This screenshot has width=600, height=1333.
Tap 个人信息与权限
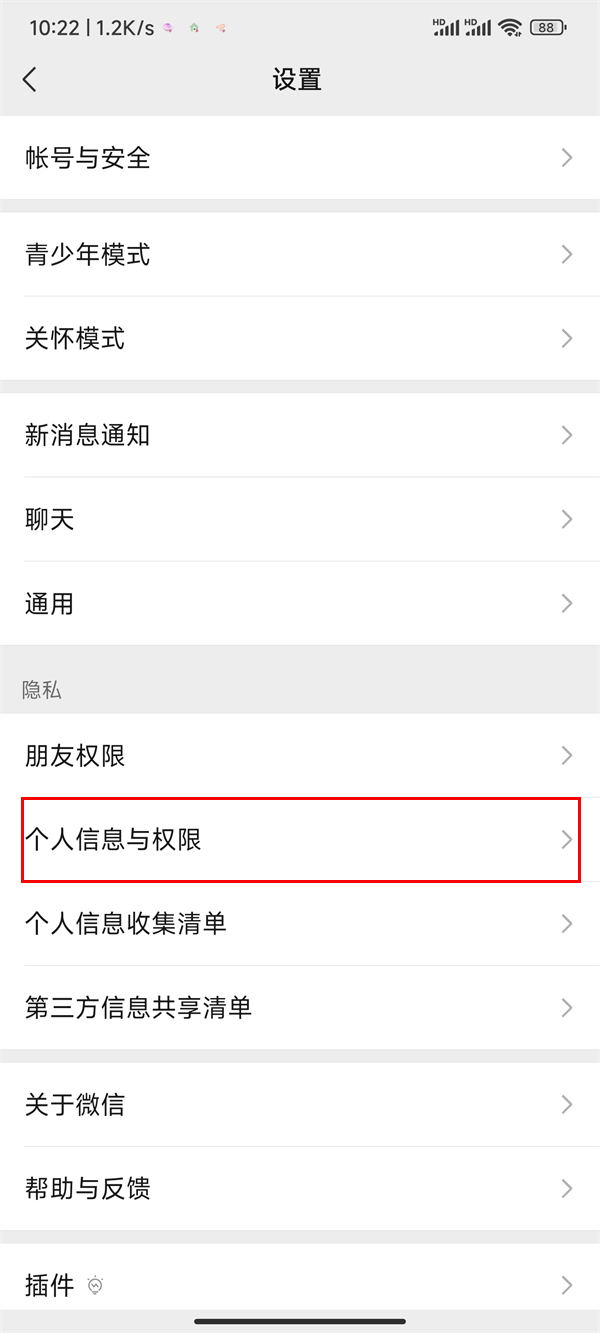pos(300,840)
